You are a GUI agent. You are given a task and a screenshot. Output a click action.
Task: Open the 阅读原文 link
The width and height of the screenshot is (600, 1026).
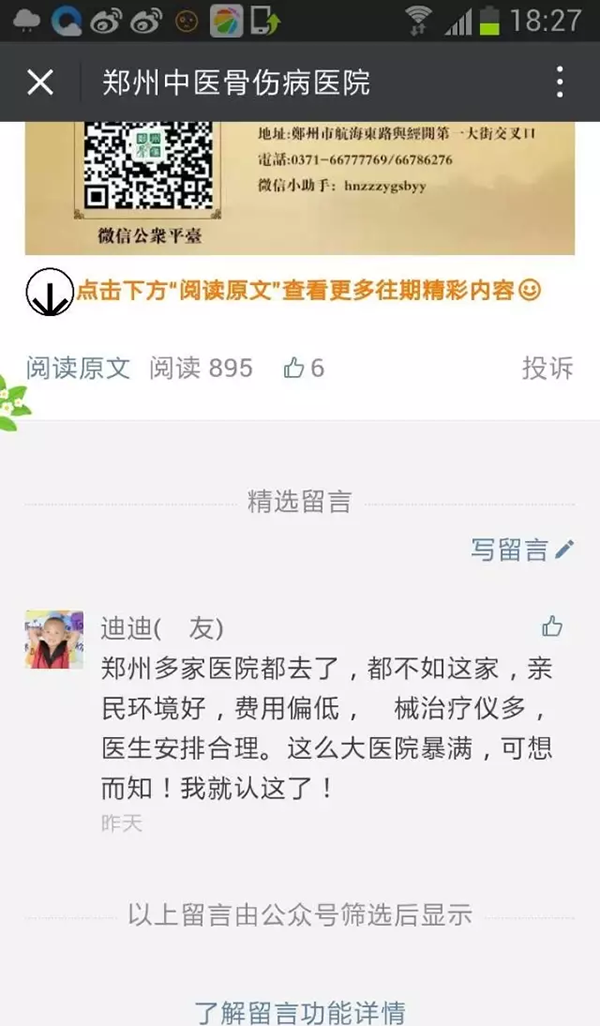coord(78,368)
